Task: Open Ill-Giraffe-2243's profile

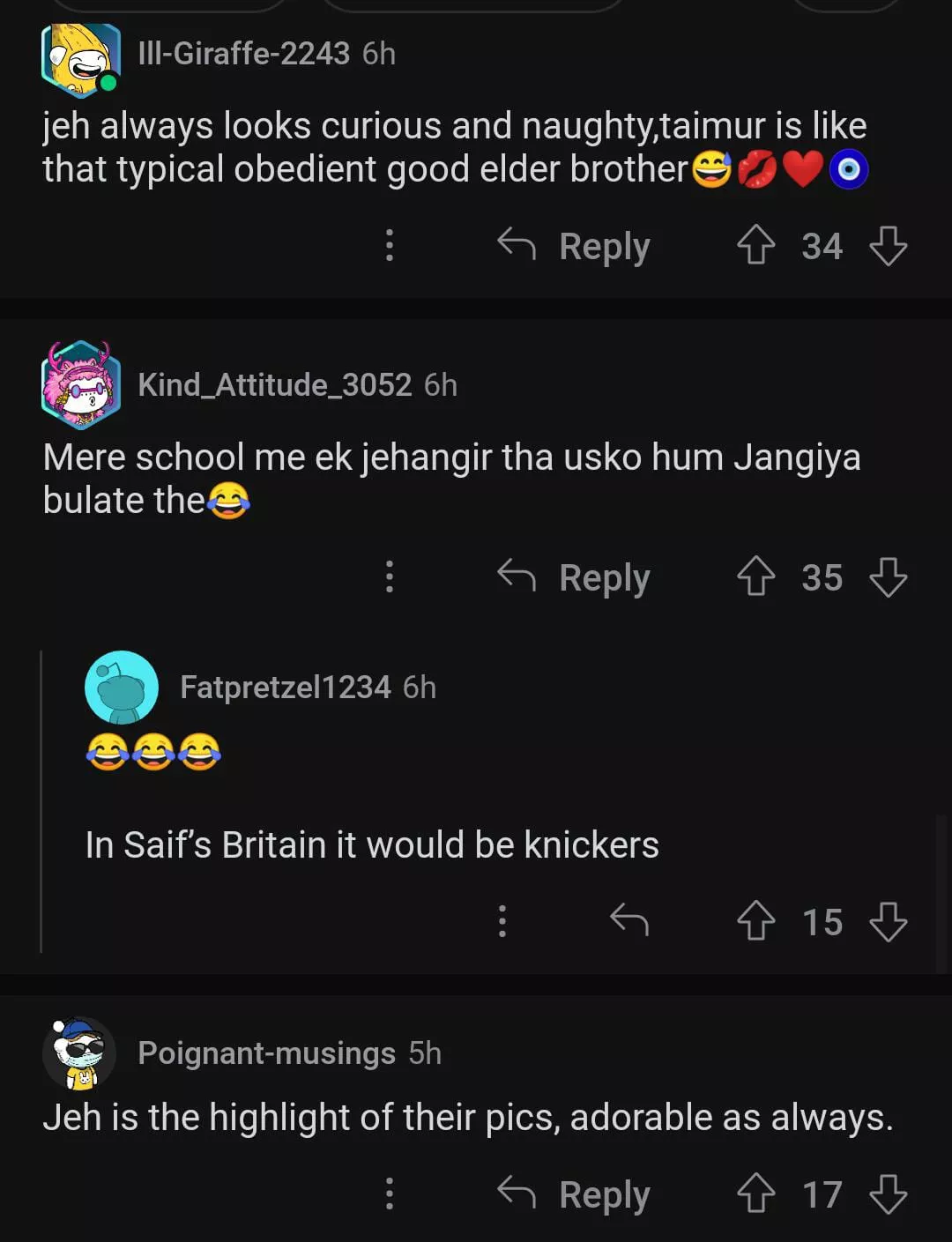Action: click(243, 54)
